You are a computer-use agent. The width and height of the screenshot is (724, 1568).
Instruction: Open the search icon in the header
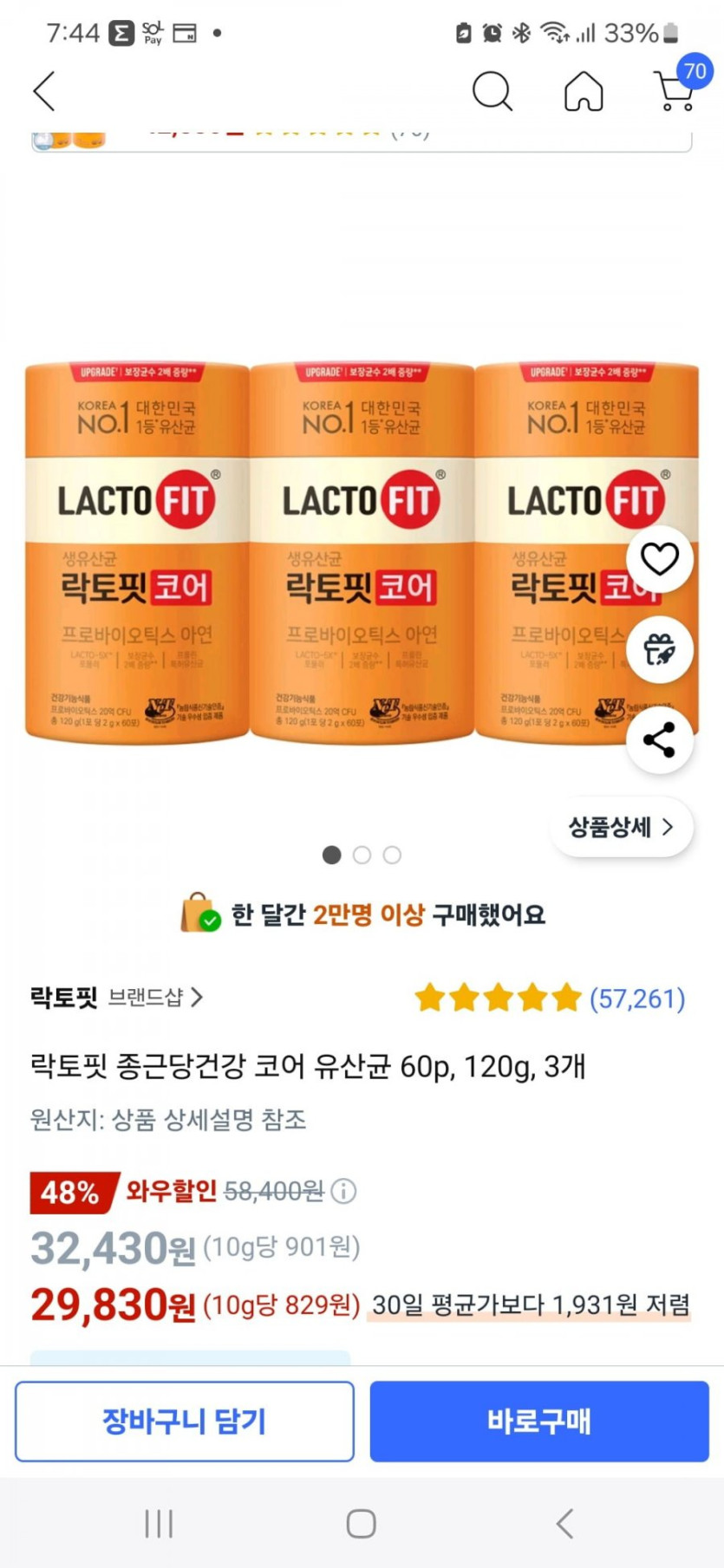click(x=492, y=91)
